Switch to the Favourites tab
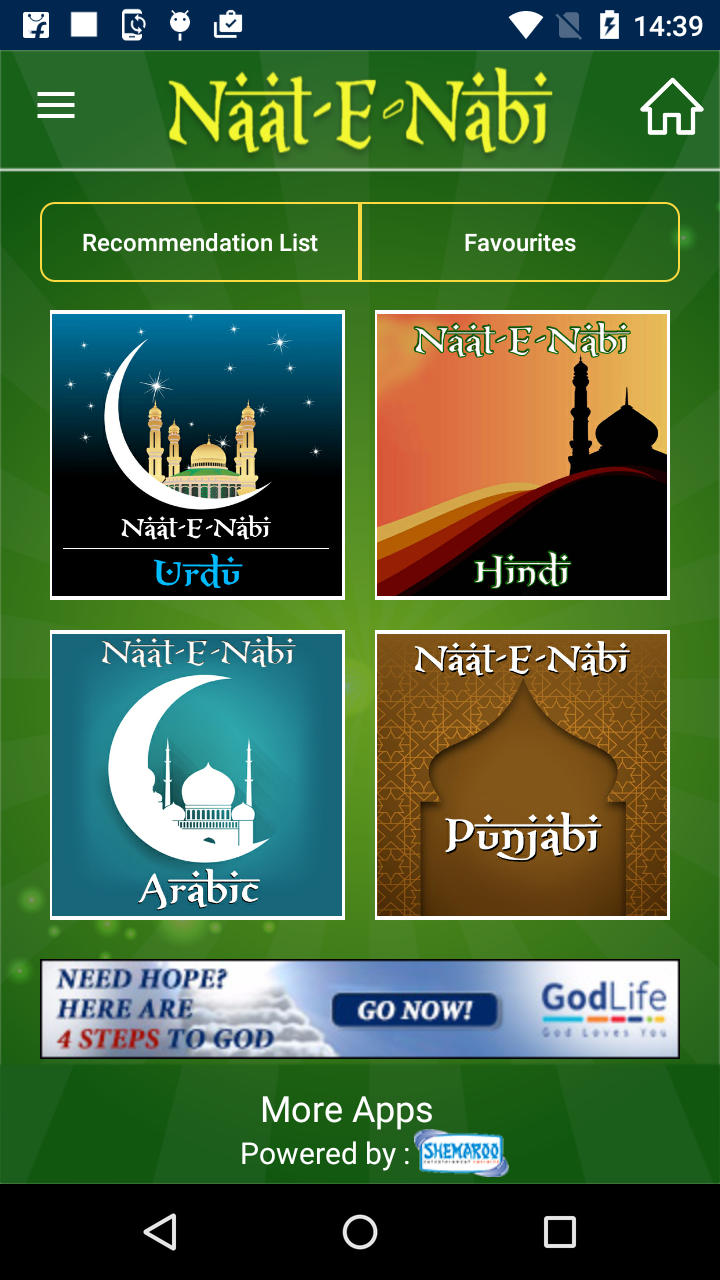Viewport: 720px width, 1280px height. [x=520, y=243]
